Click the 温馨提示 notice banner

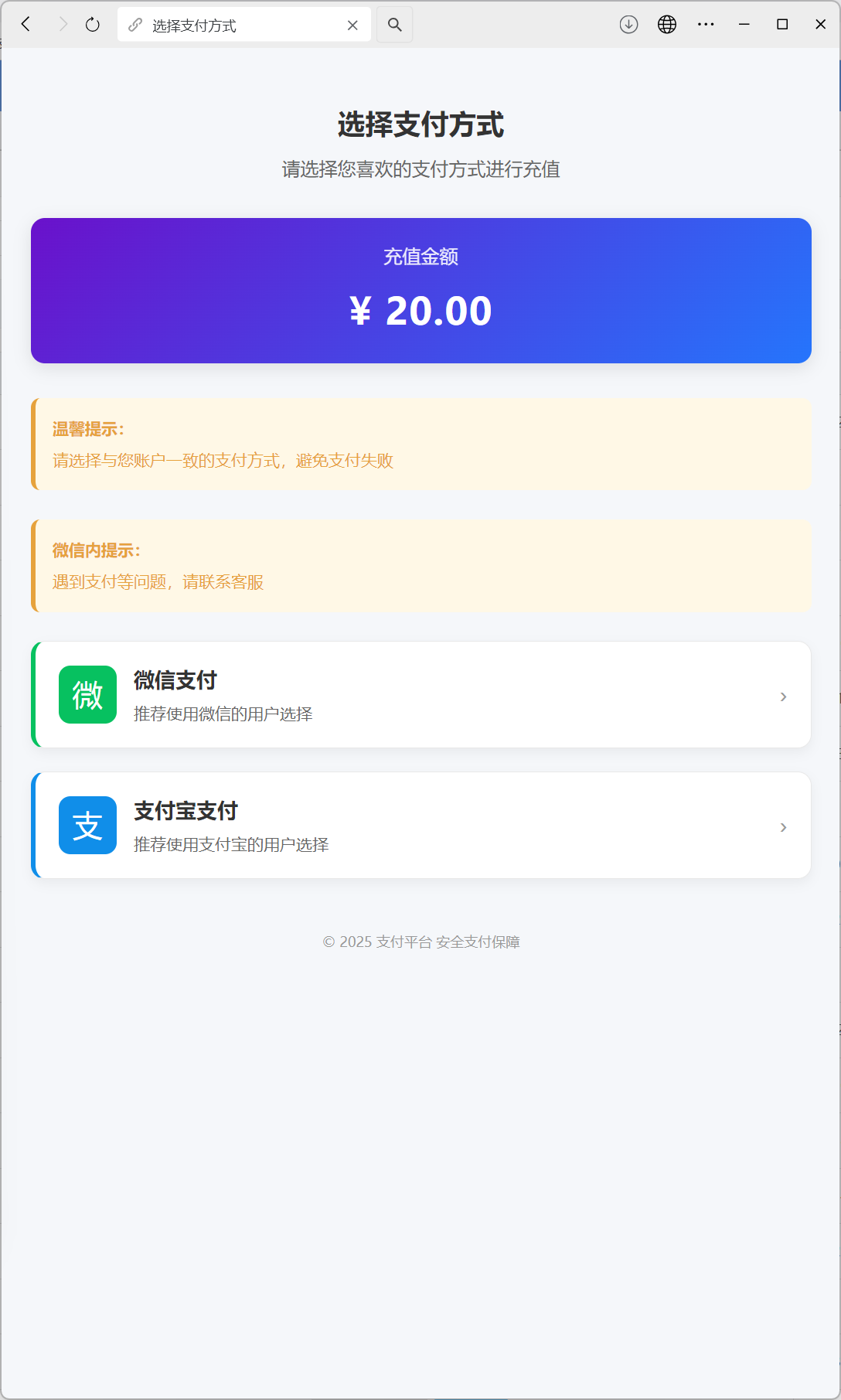click(420, 445)
